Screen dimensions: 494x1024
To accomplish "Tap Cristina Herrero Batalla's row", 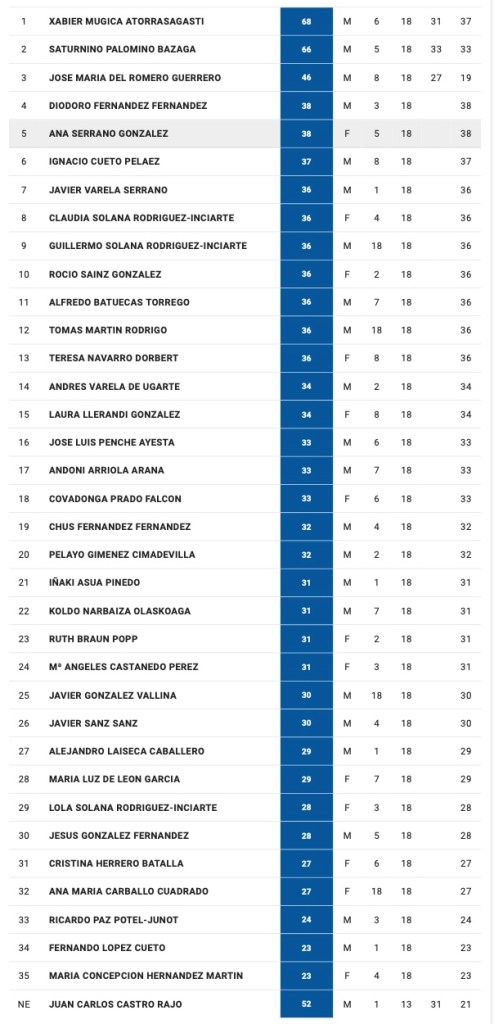I will tap(247, 864).
